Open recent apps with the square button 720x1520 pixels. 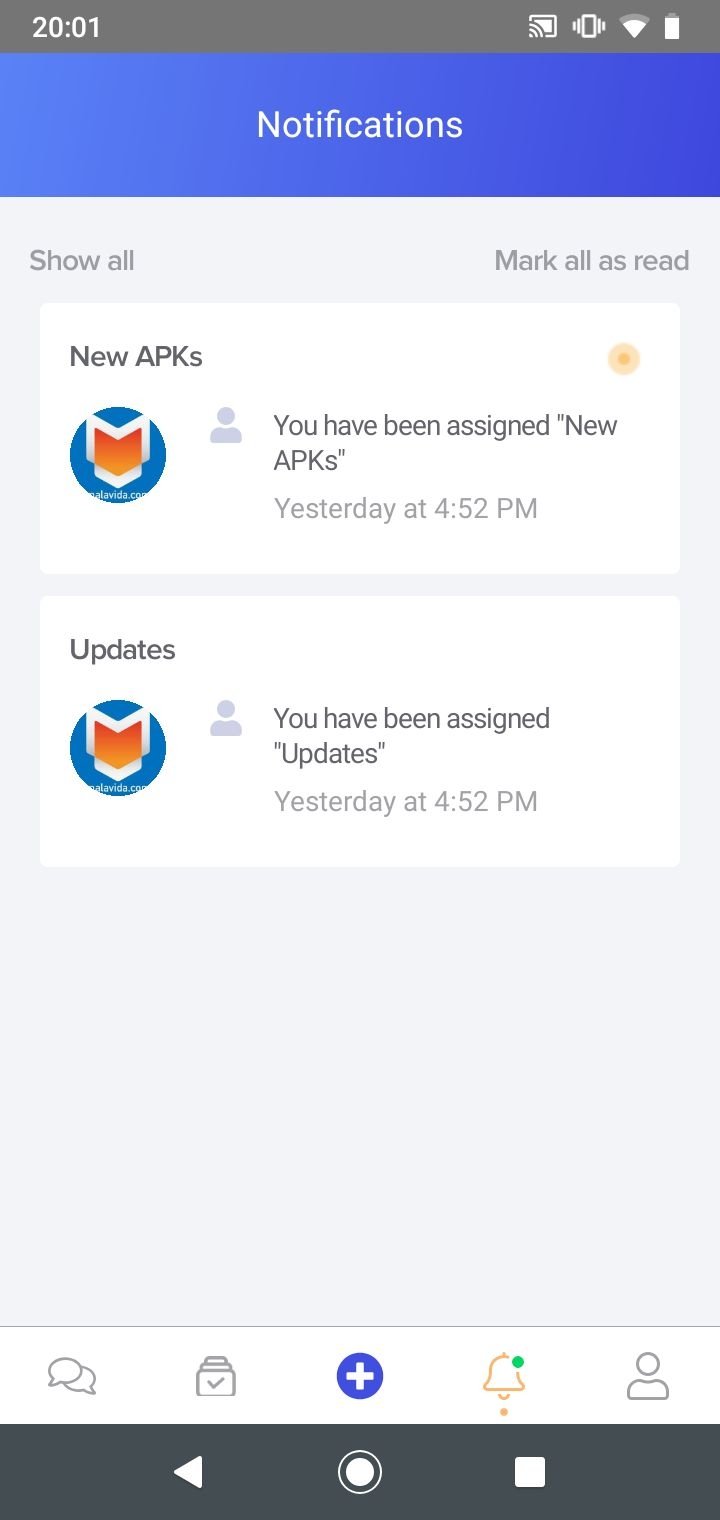click(530, 1472)
